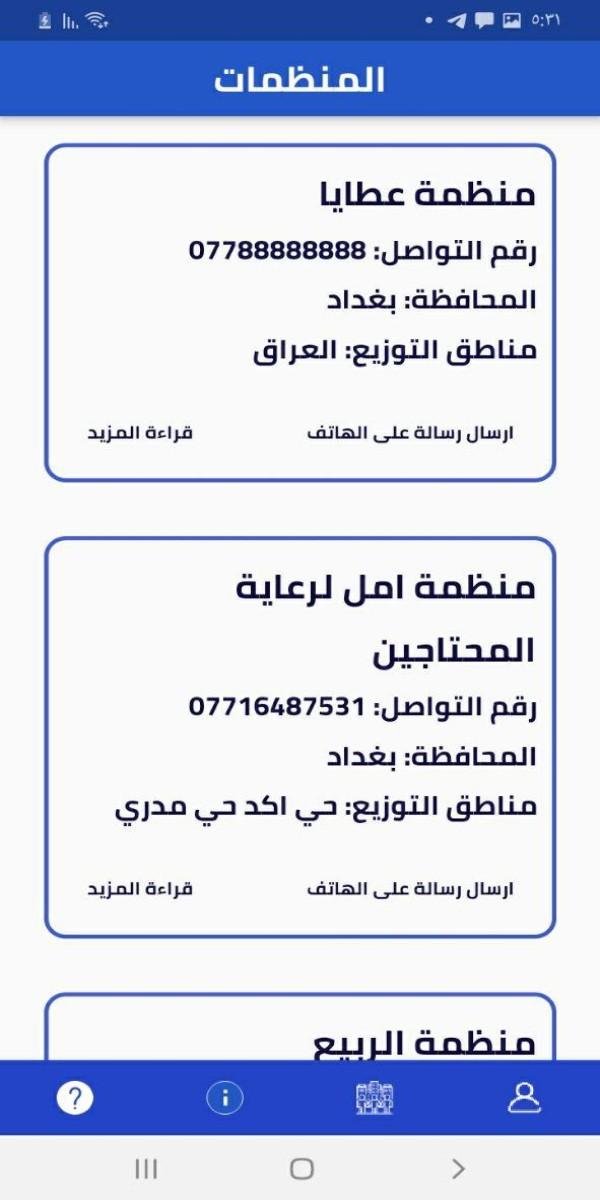
Task: Tap the system home button
Action: coord(301,1168)
